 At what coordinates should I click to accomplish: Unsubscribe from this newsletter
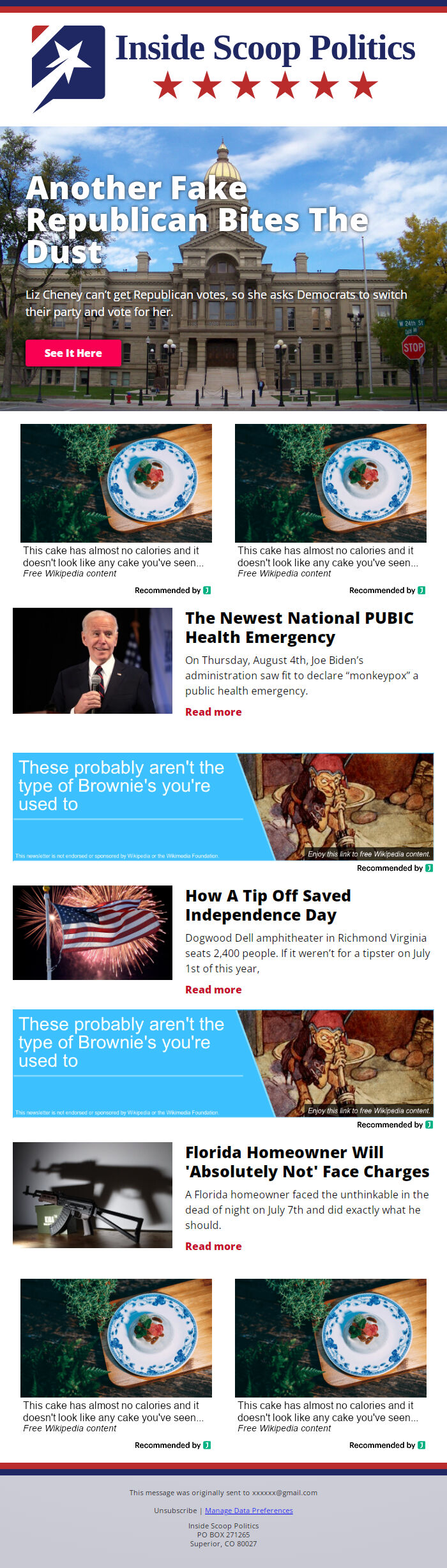point(175,1511)
